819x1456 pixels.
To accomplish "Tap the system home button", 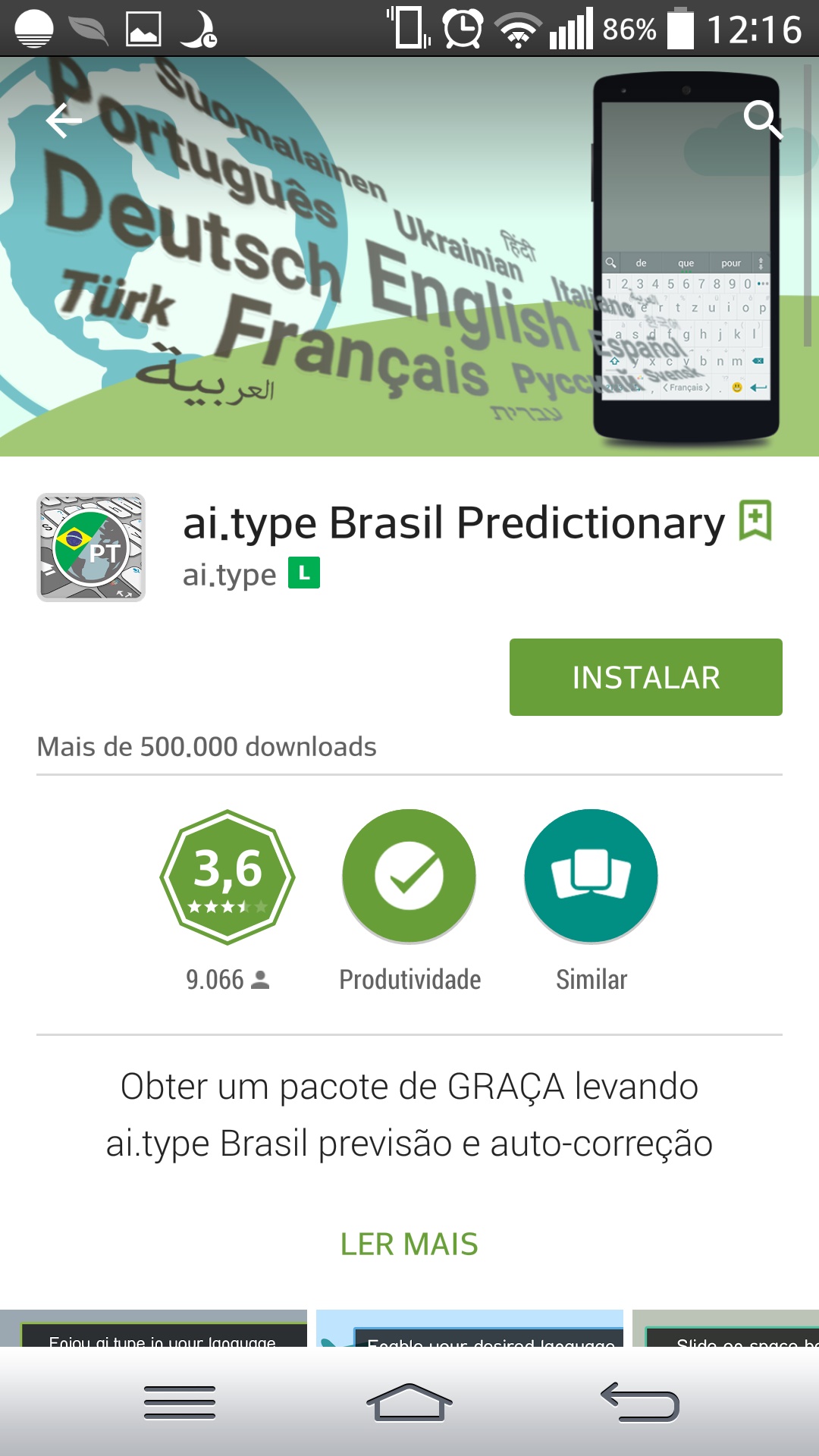I will click(x=409, y=1403).
